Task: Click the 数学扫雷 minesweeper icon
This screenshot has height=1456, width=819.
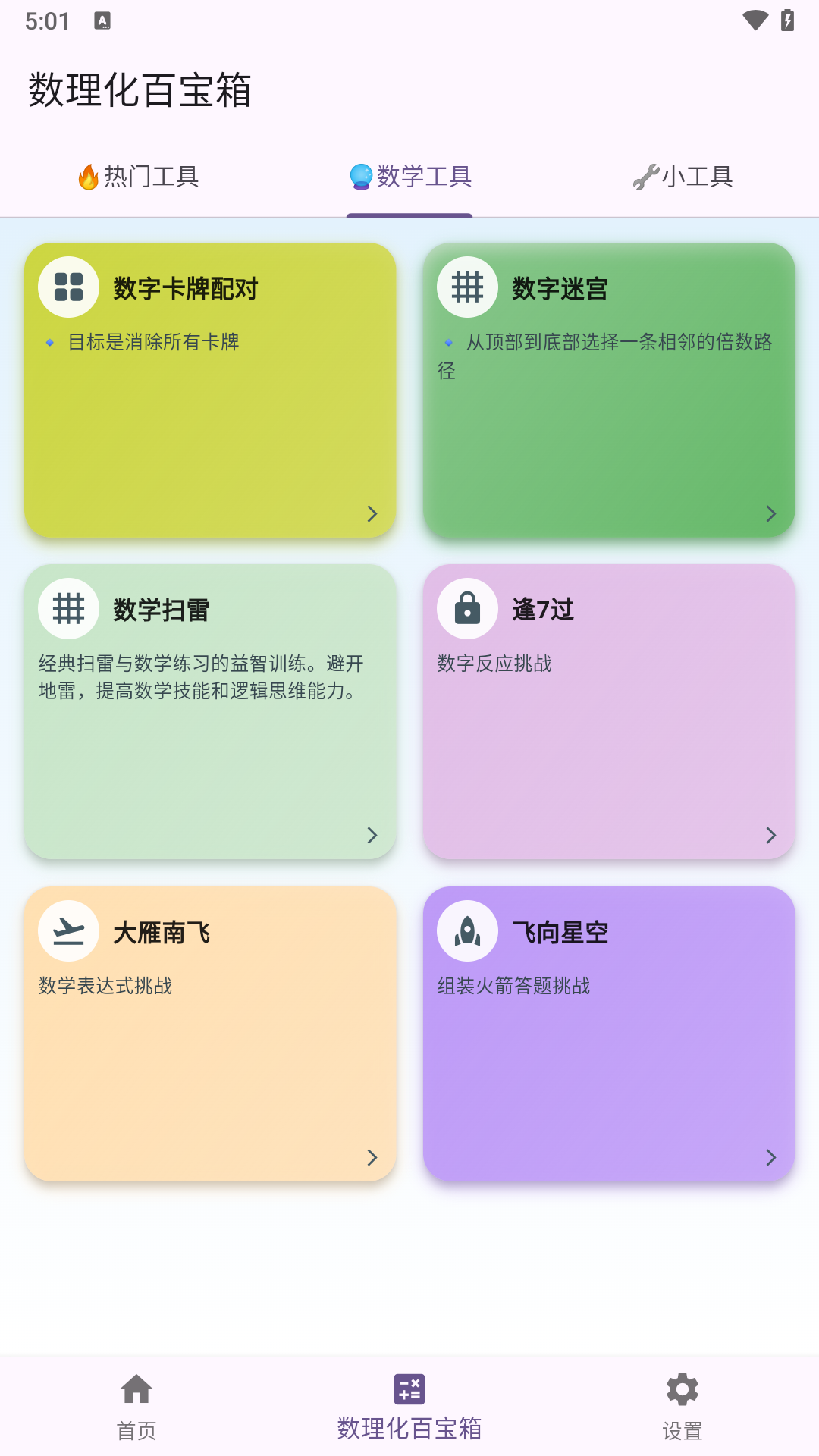Action: point(68,608)
